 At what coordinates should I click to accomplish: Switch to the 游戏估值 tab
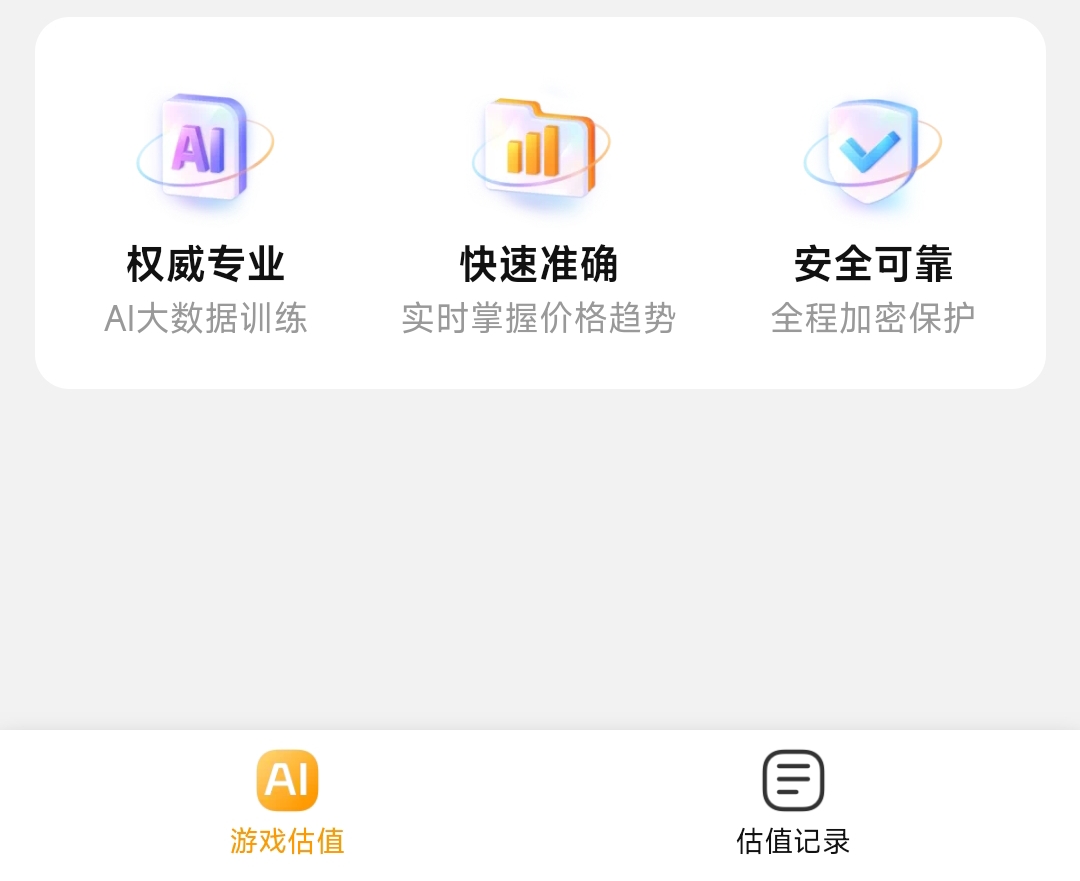[x=287, y=802]
